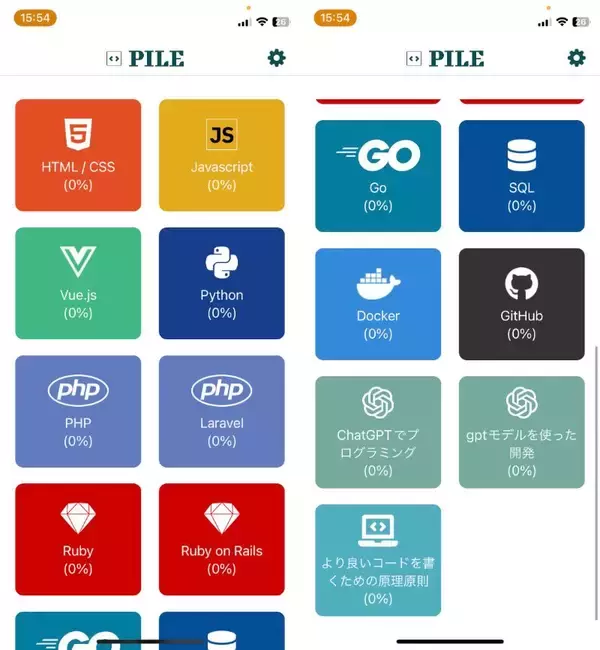Viewport: 600px width, 650px height.
Task: Open the HTML / CSS course card
Action: [78, 155]
